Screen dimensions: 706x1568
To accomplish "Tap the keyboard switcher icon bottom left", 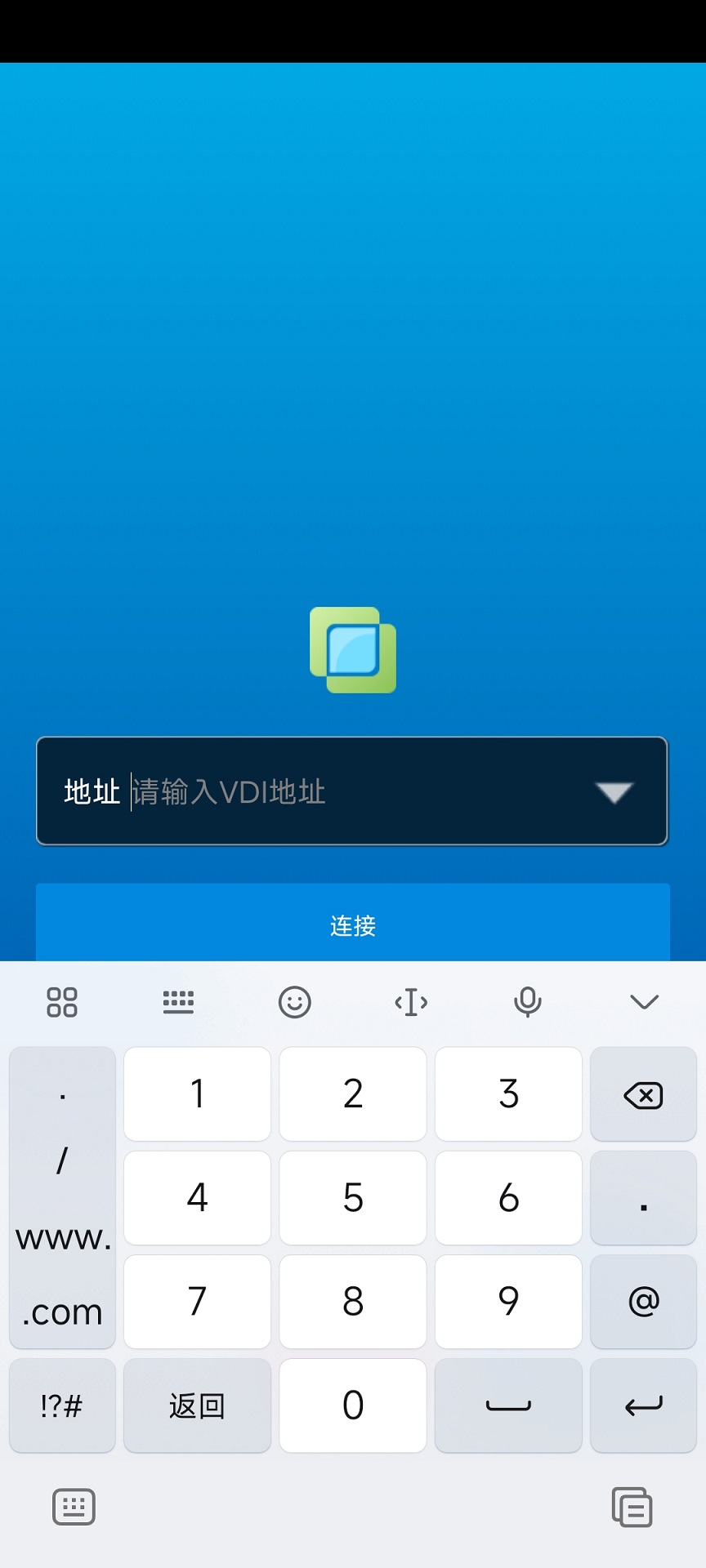I will pyautogui.click(x=73, y=1507).
